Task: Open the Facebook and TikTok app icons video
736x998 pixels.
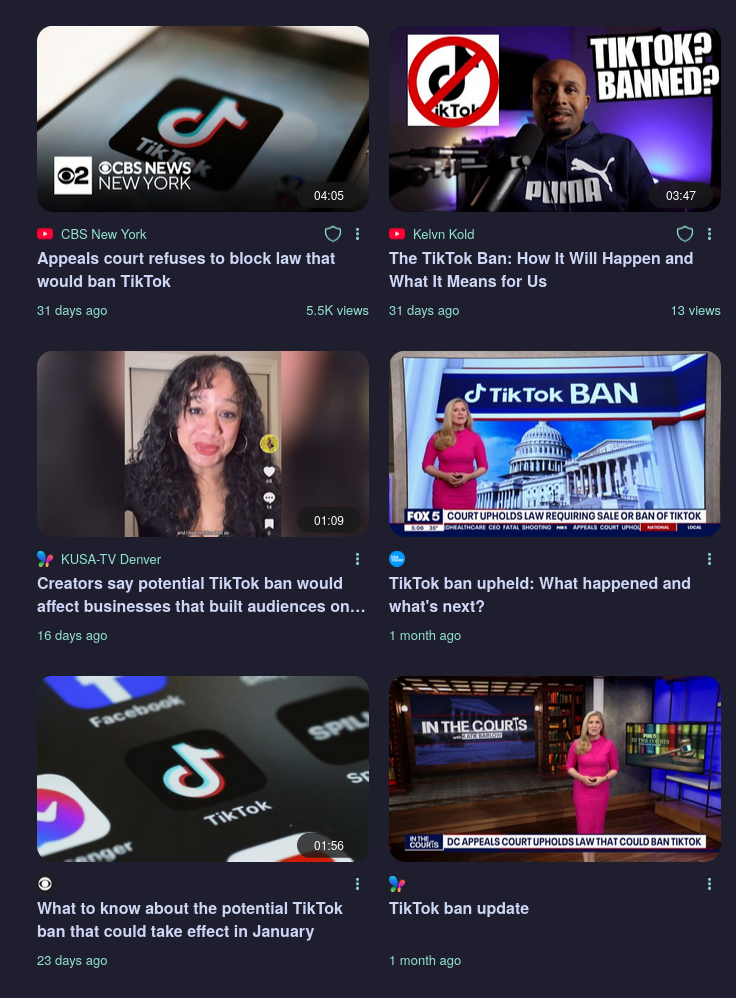Action: tap(203, 769)
